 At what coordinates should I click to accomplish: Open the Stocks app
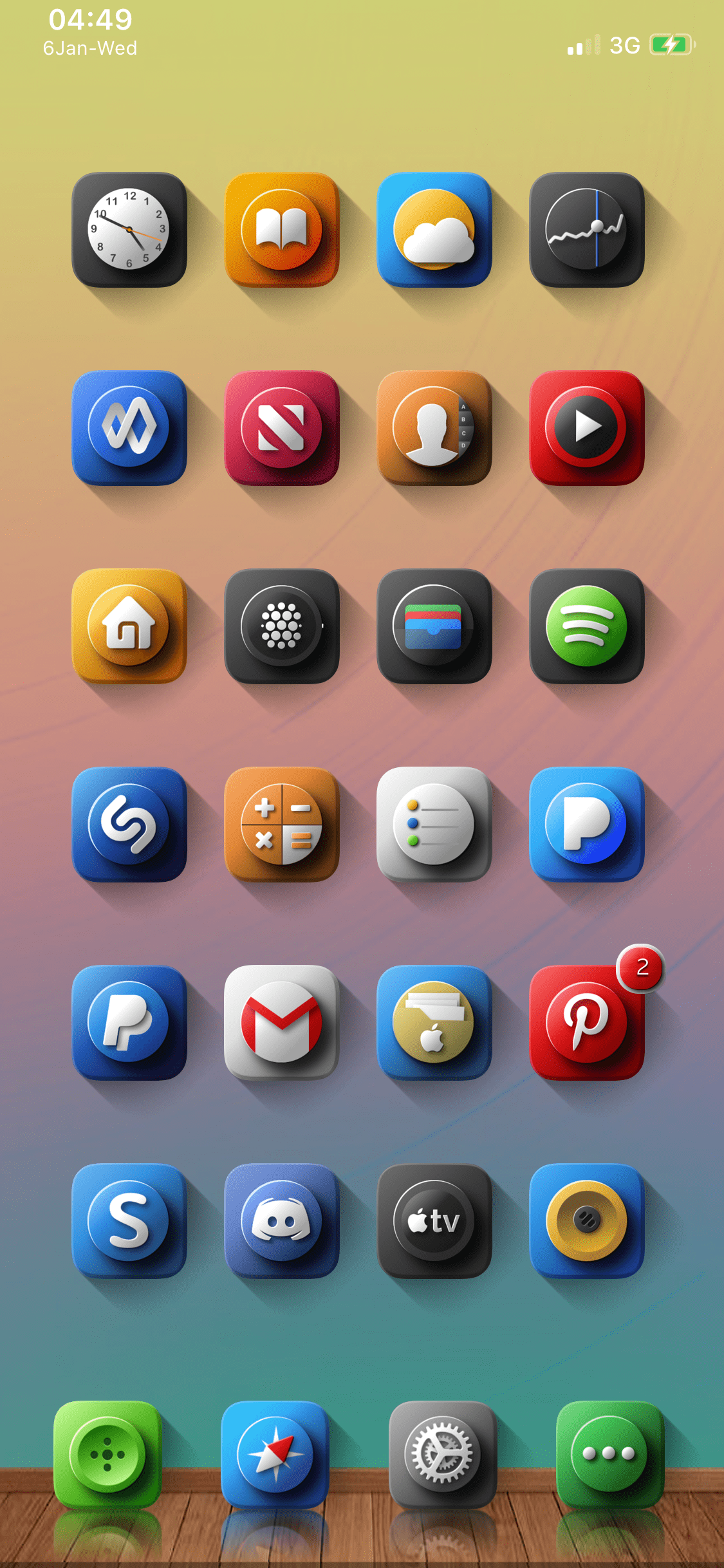coord(586,230)
